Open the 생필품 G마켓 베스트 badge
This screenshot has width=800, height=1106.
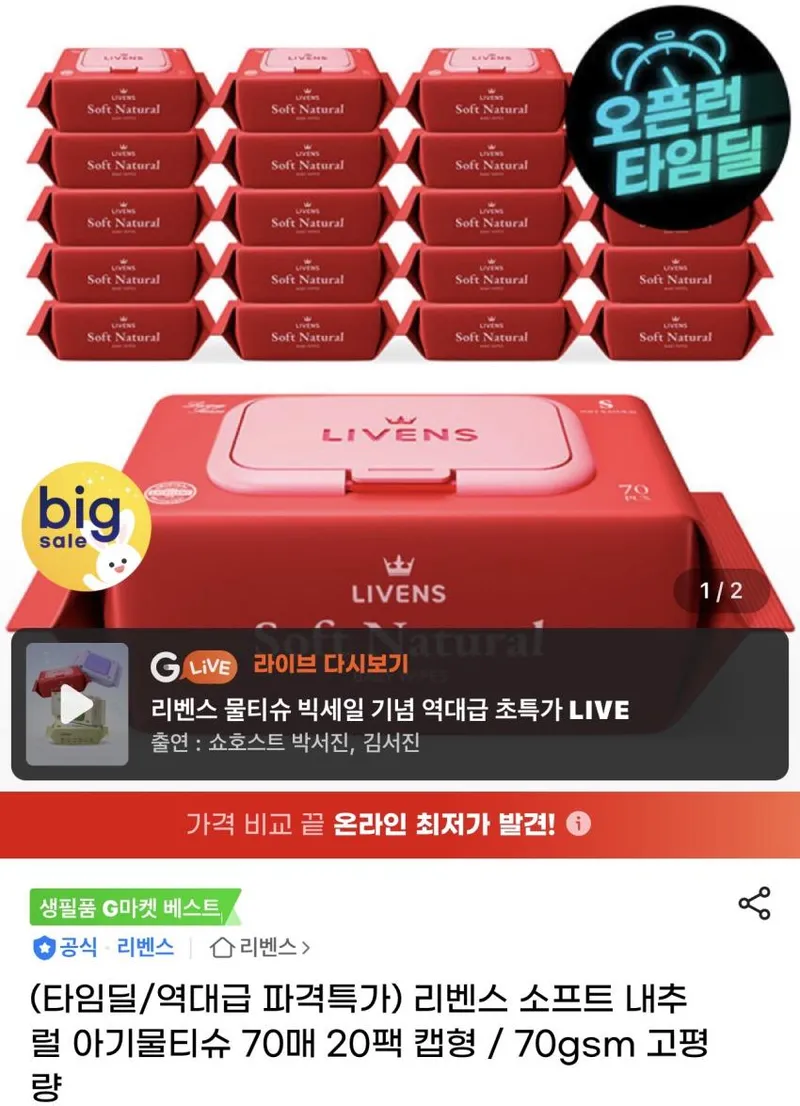click(134, 907)
